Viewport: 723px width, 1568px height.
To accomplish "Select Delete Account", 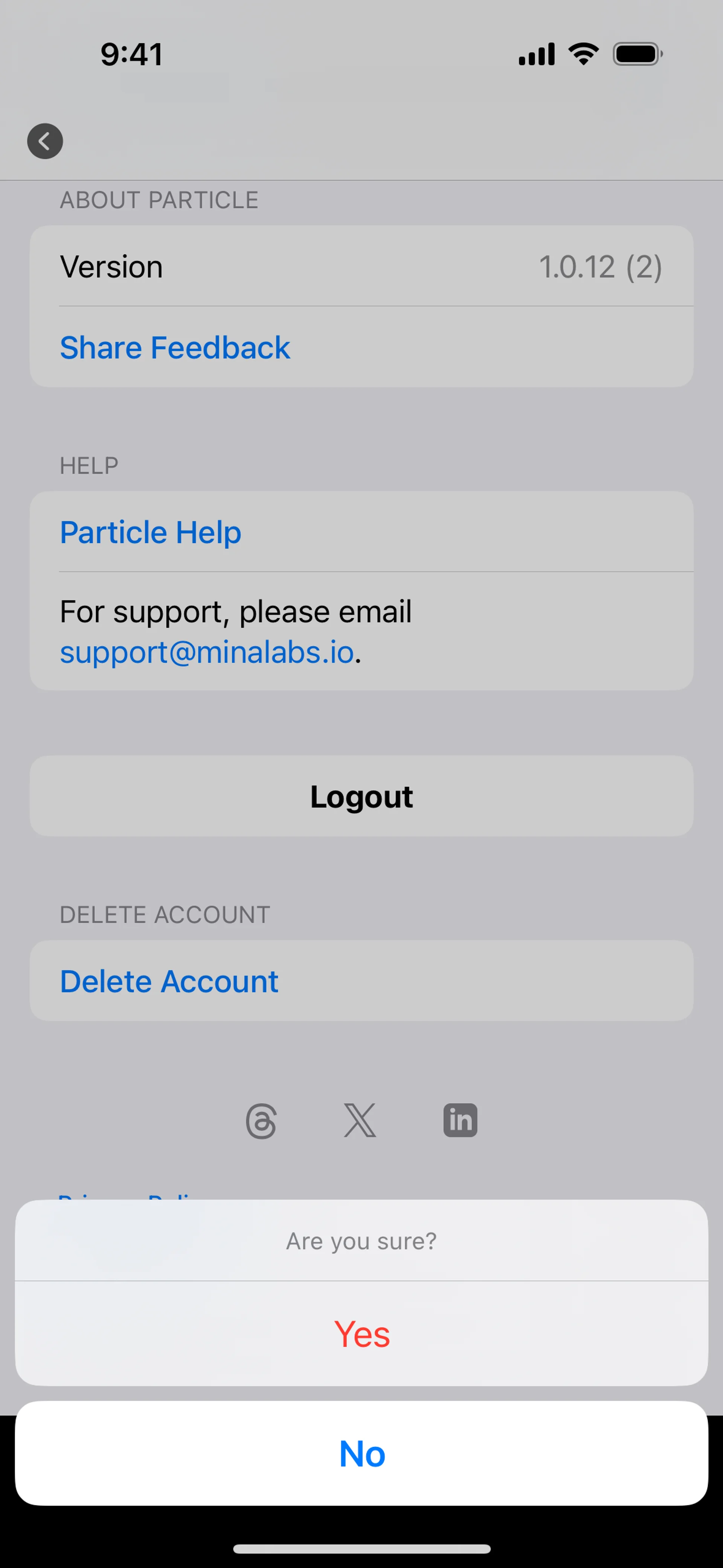I will [169, 981].
